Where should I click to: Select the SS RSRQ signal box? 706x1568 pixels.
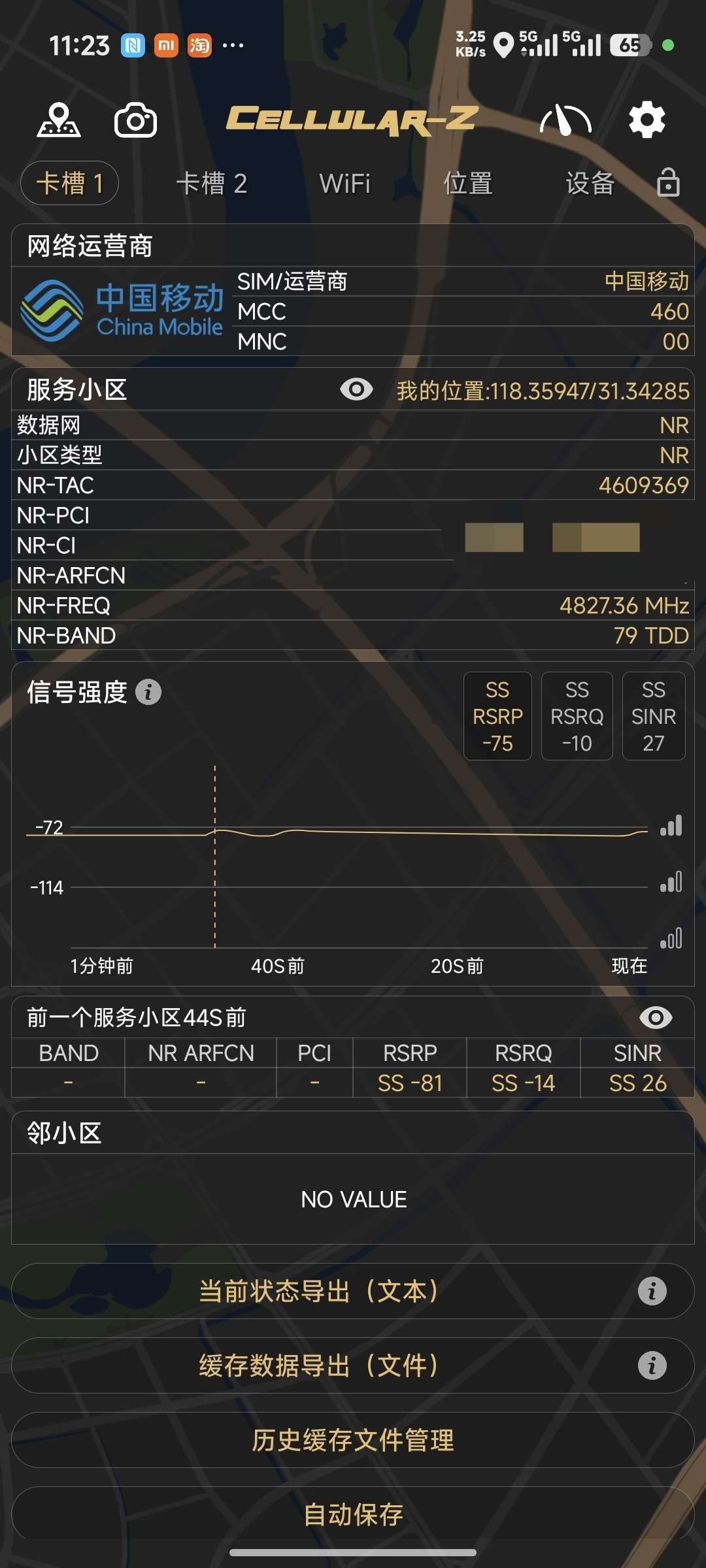[577, 716]
